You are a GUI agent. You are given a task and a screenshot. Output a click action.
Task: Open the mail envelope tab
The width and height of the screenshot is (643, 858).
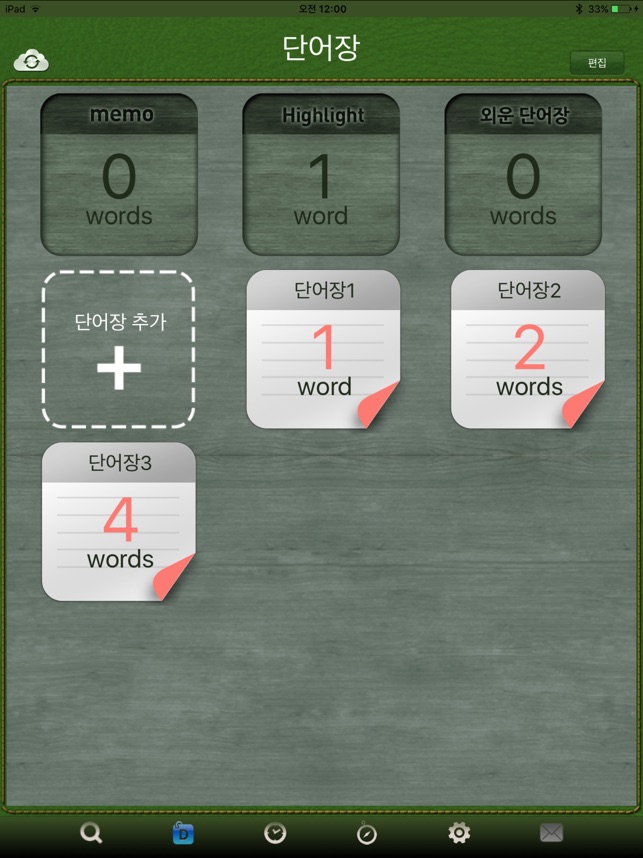click(551, 833)
